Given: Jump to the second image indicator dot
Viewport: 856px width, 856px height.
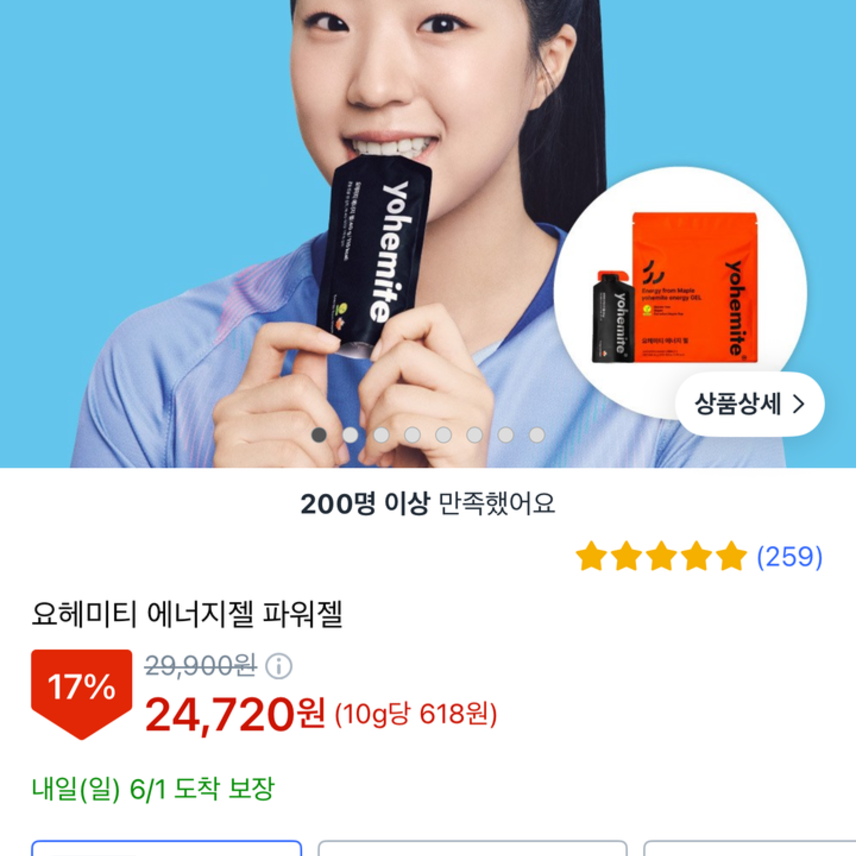Looking at the screenshot, I should [350, 435].
